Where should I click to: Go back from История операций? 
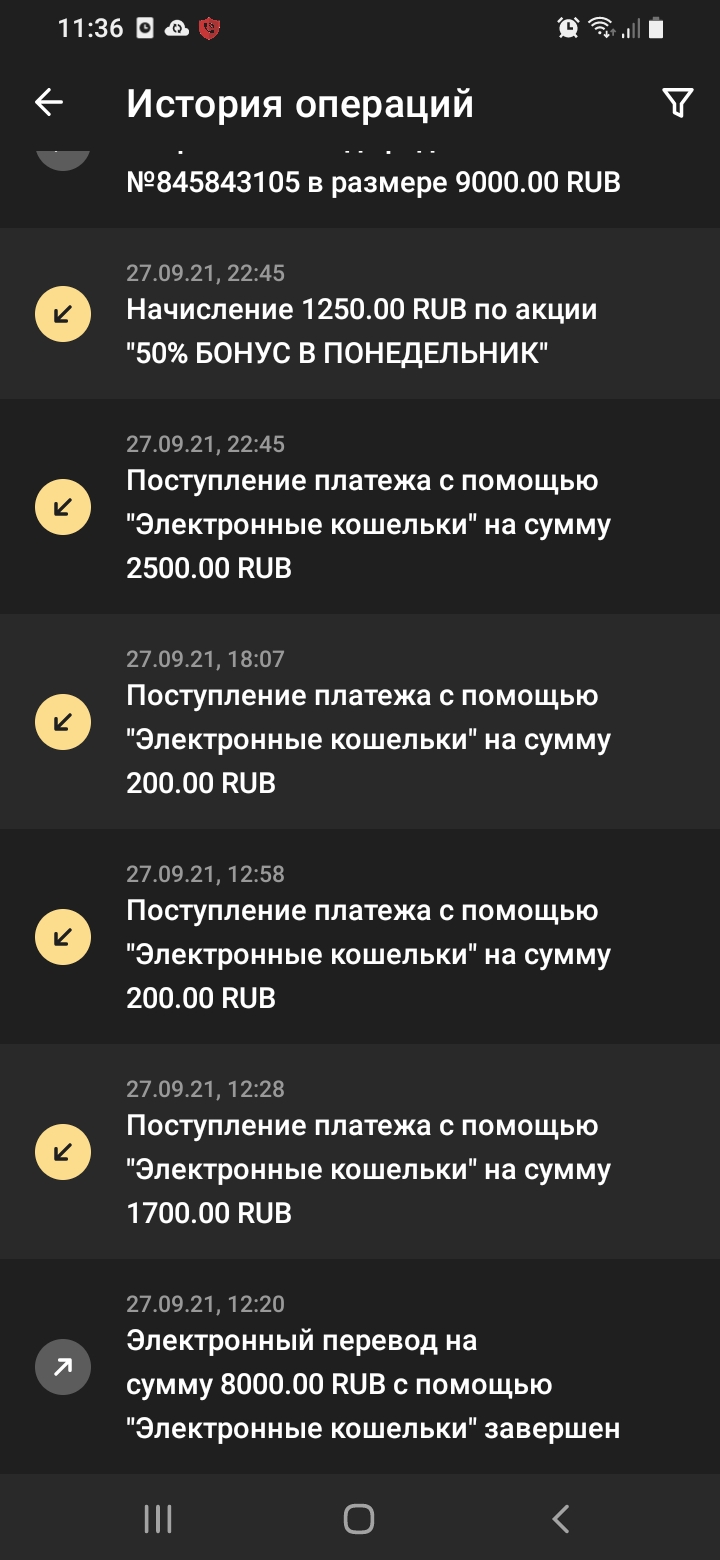click(48, 102)
